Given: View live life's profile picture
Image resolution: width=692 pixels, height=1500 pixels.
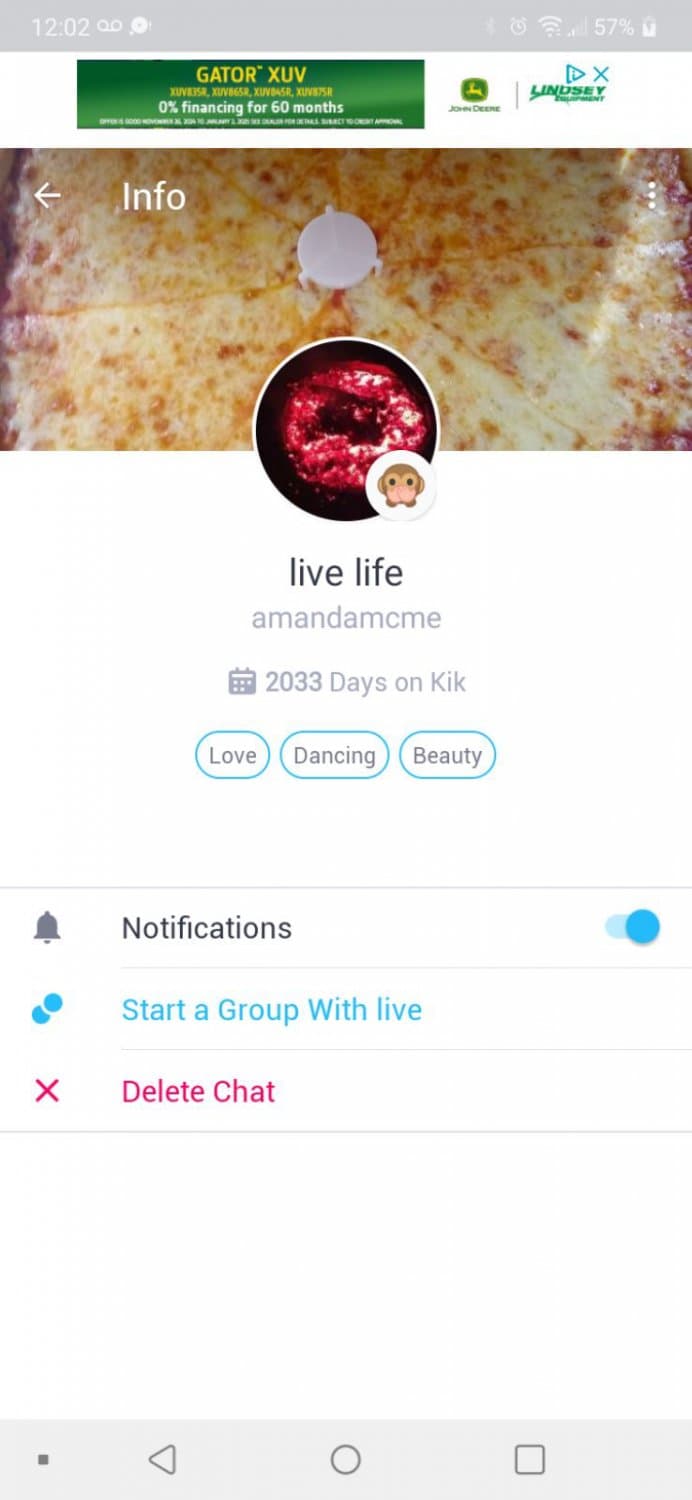Looking at the screenshot, I should click(x=345, y=430).
